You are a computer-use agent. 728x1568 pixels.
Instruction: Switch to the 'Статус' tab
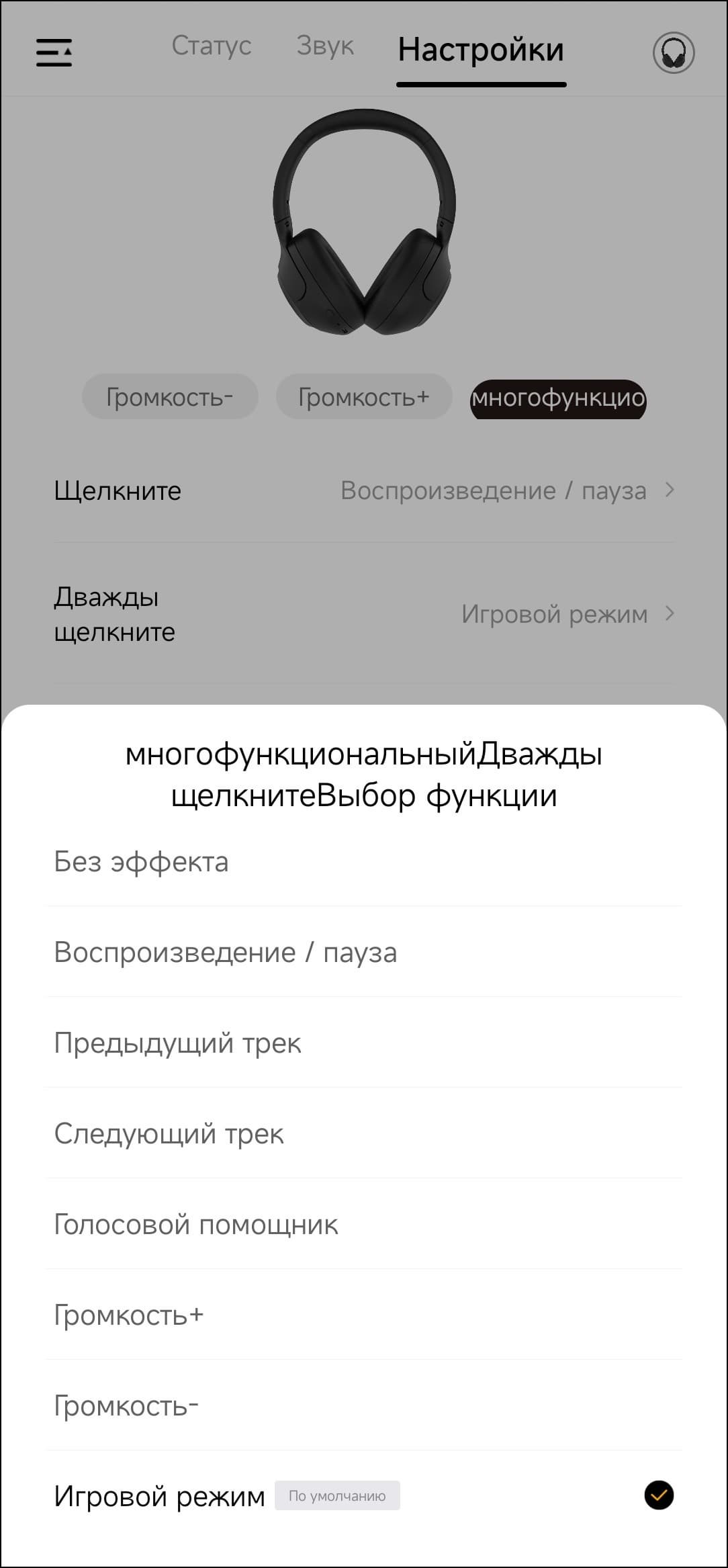pos(211,46)
